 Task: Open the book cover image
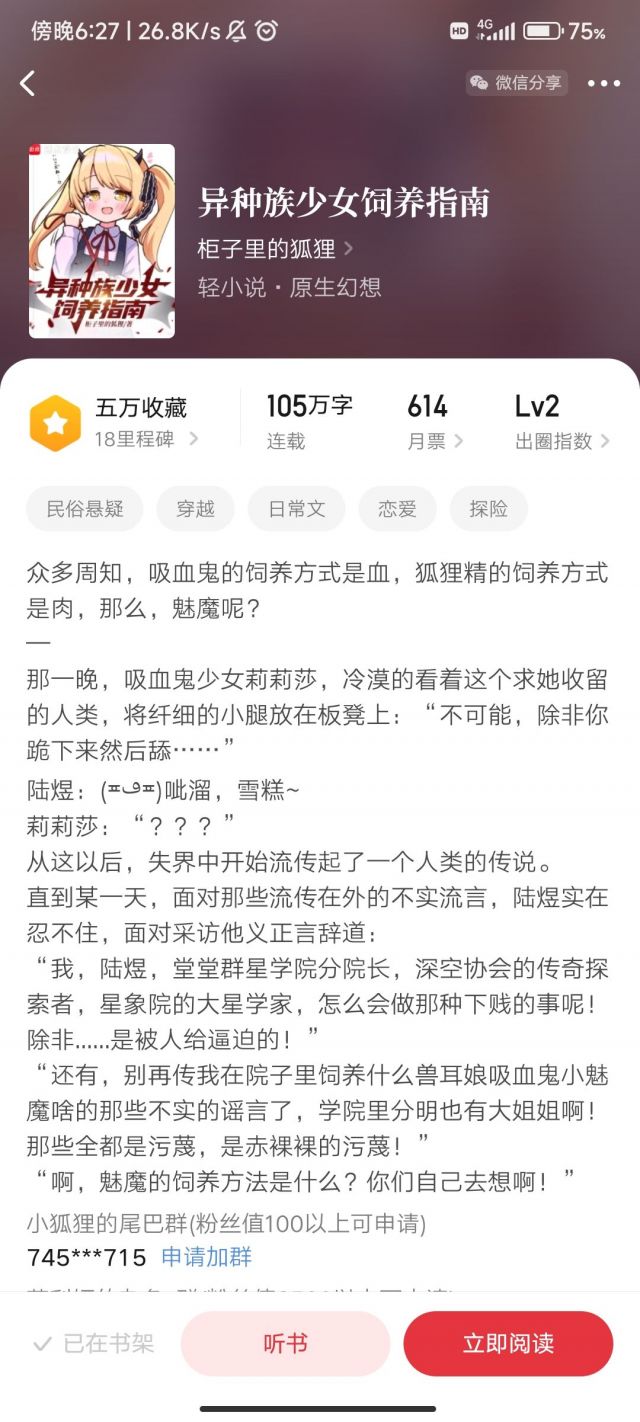click(x=101, y=241)
